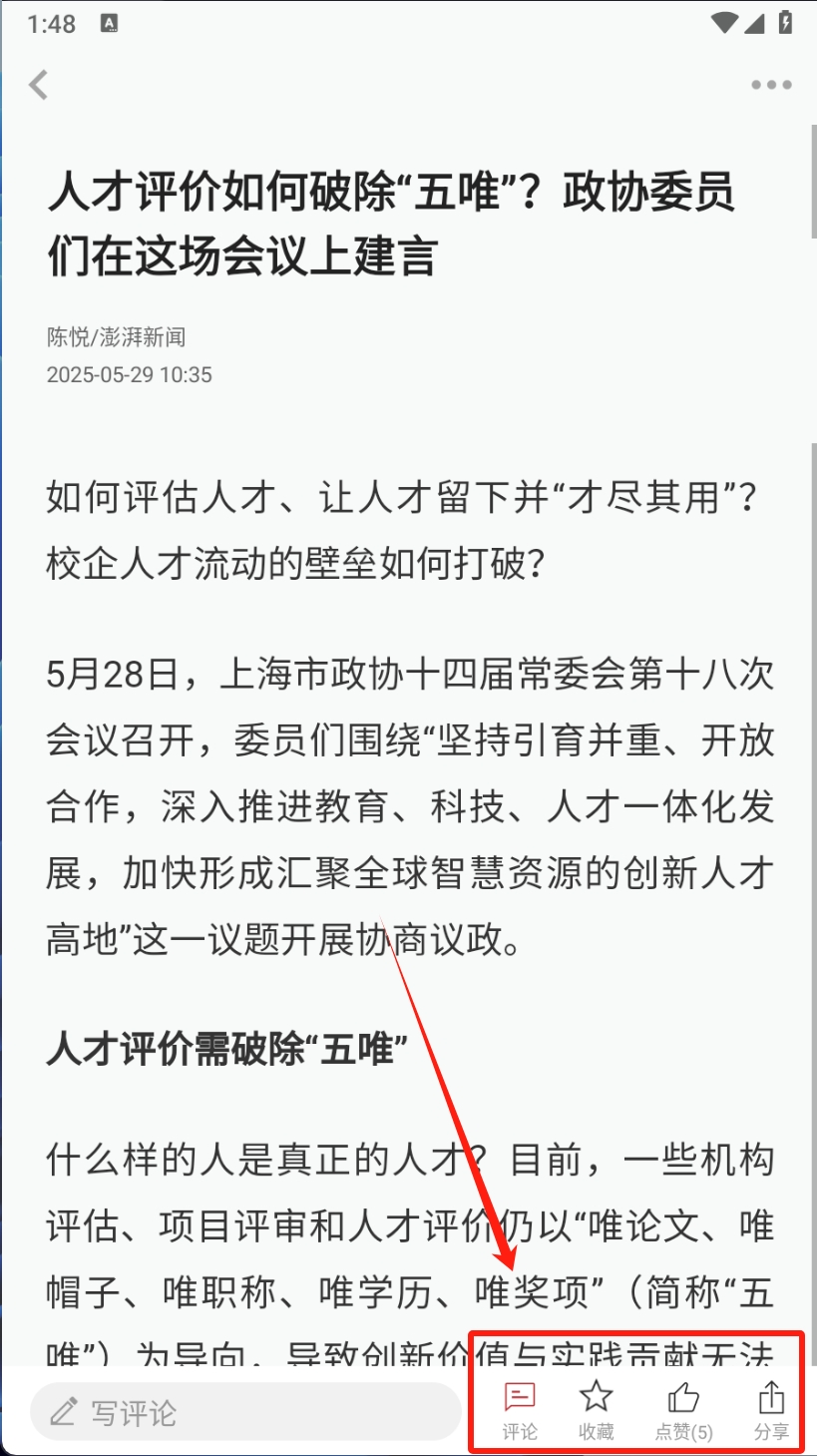Like the article via 点赞
The width and height of the screenshot is (817, 1456).
coord(683,1409)
